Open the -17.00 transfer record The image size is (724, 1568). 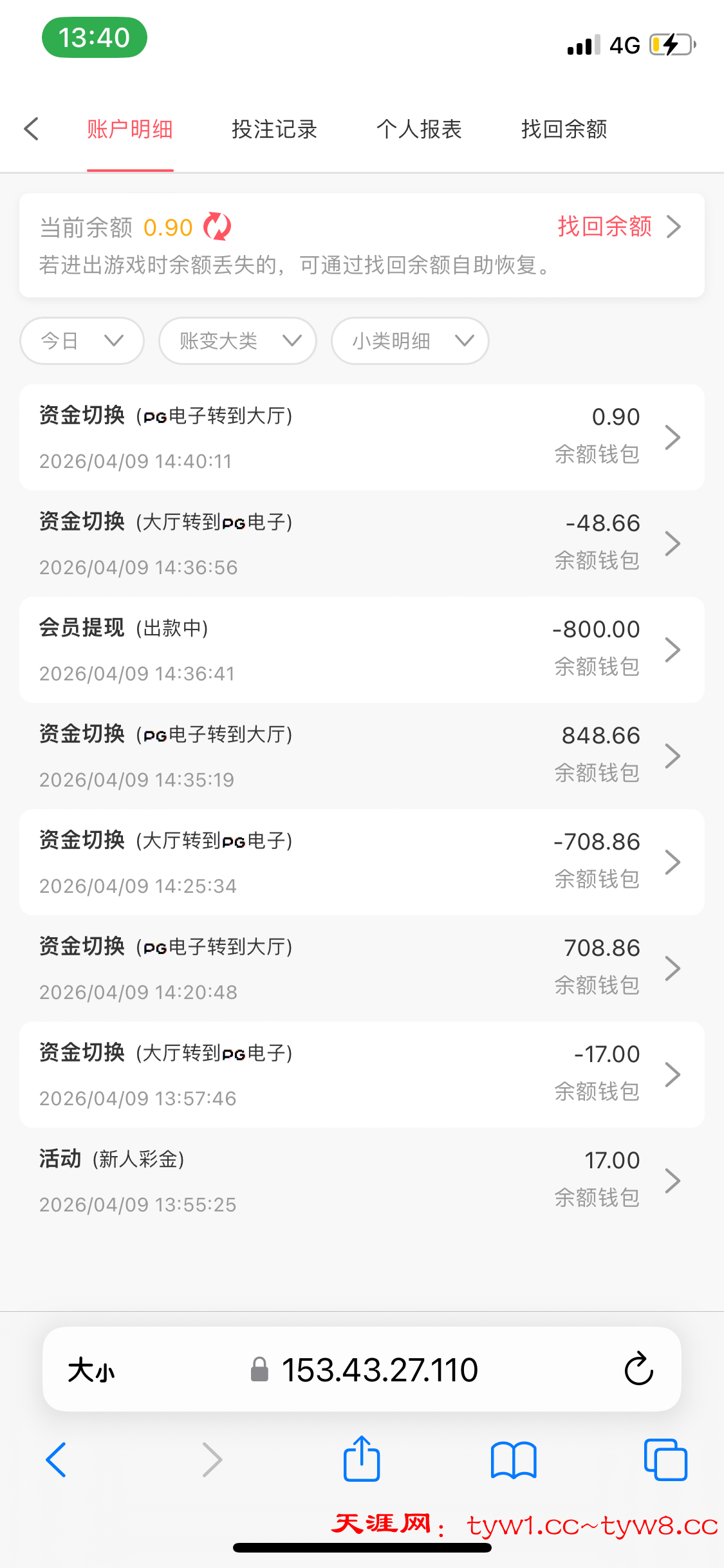[x=362, y=1075]
